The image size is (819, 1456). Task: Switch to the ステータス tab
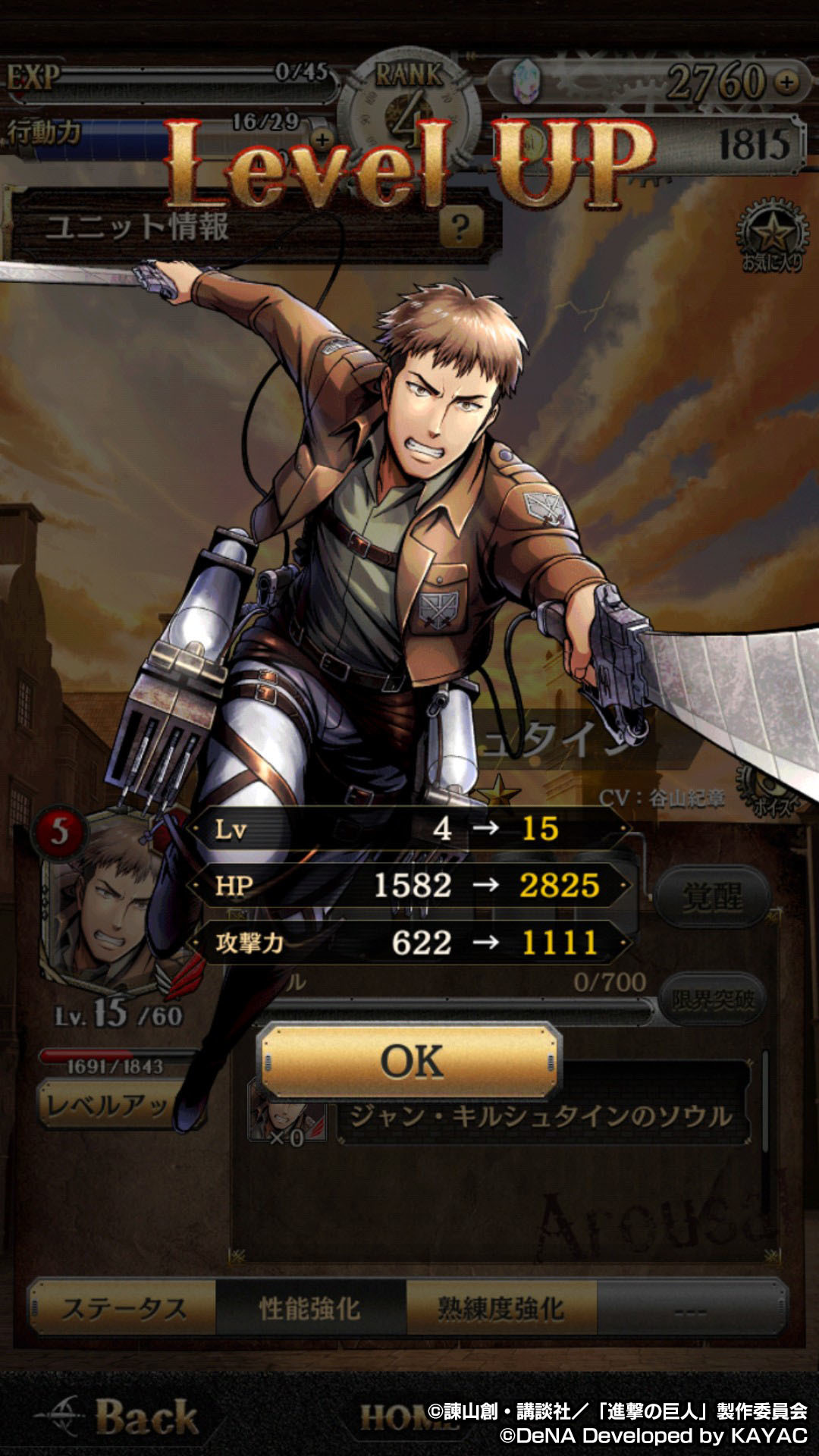124,1308
